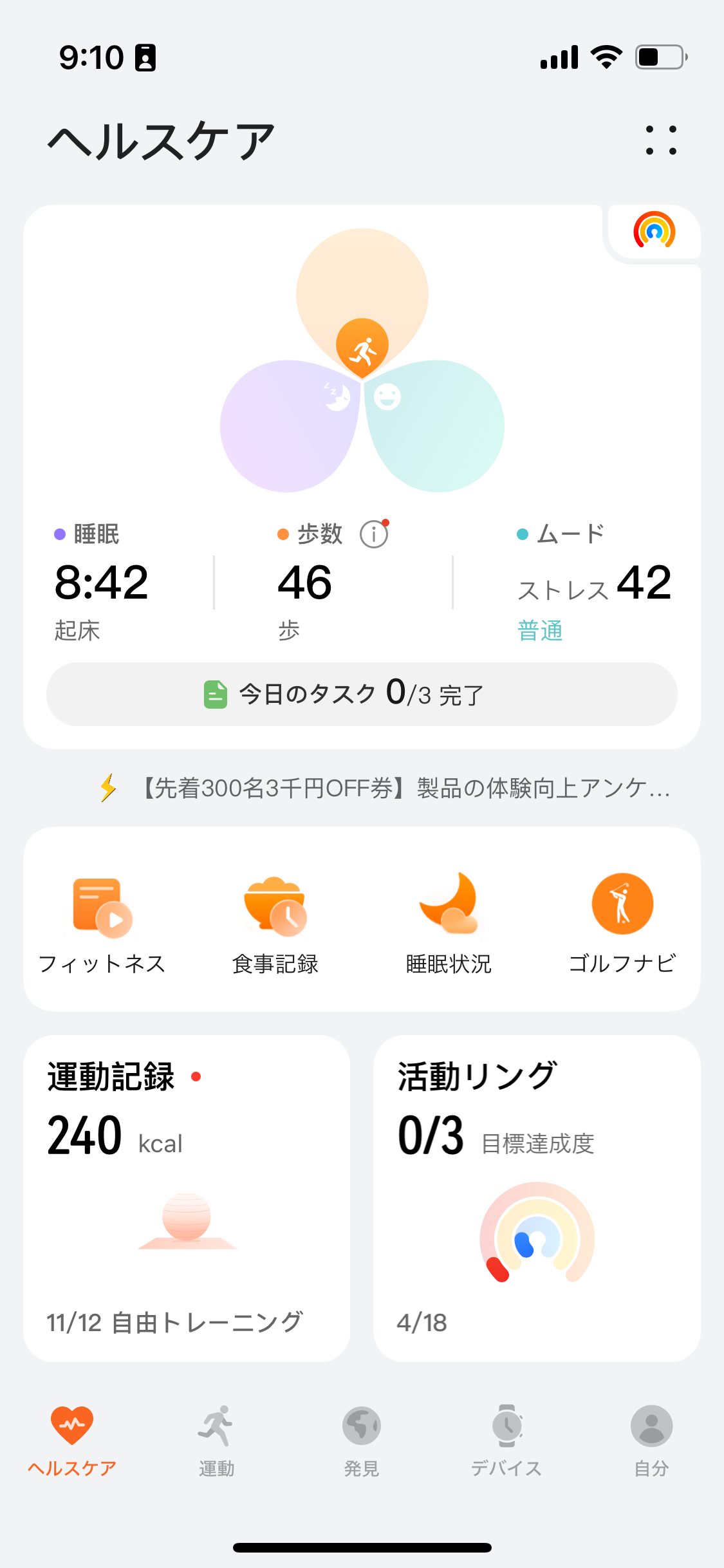Viewport: 724px width, 1568px height.
Task: Open 今日のタスク progress bar
Action: [362, 695]
